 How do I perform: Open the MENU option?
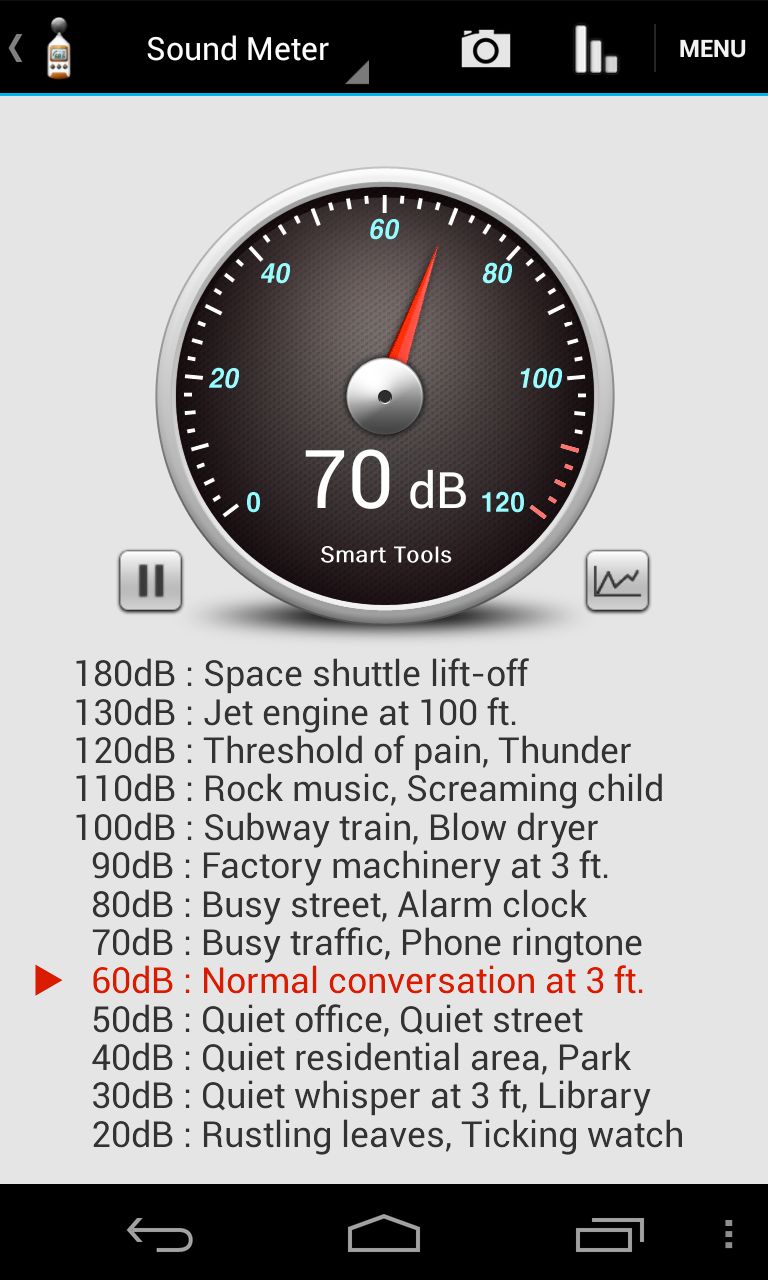[712, 49]
